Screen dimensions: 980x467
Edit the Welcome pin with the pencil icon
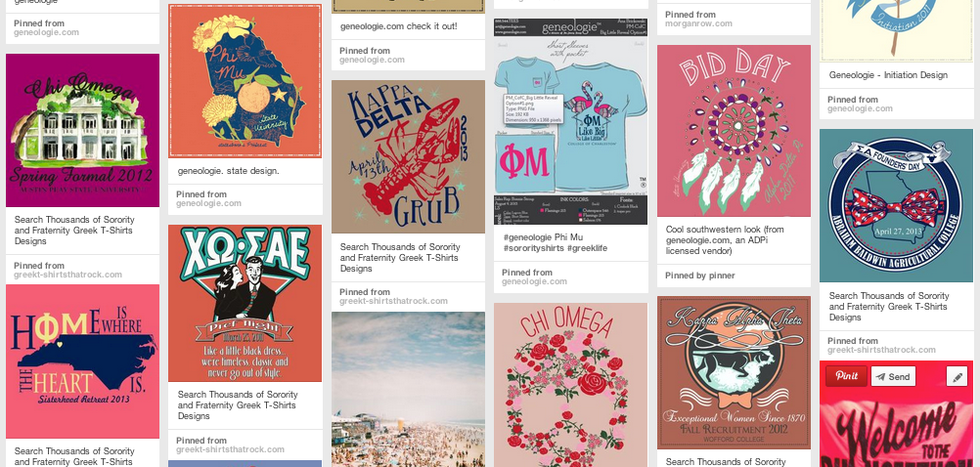click(x=957, y=377)
